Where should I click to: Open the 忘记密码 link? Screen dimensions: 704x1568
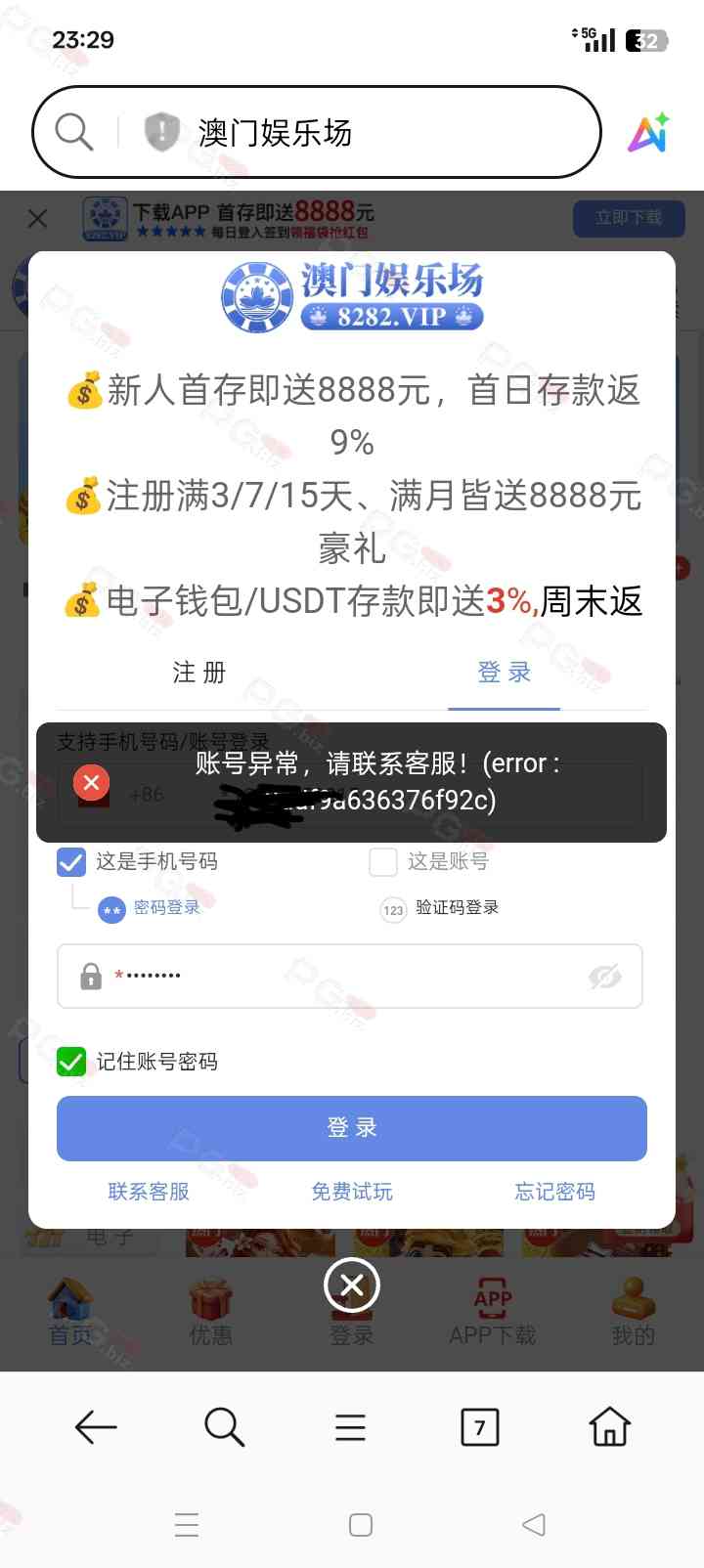[555, 1192]
